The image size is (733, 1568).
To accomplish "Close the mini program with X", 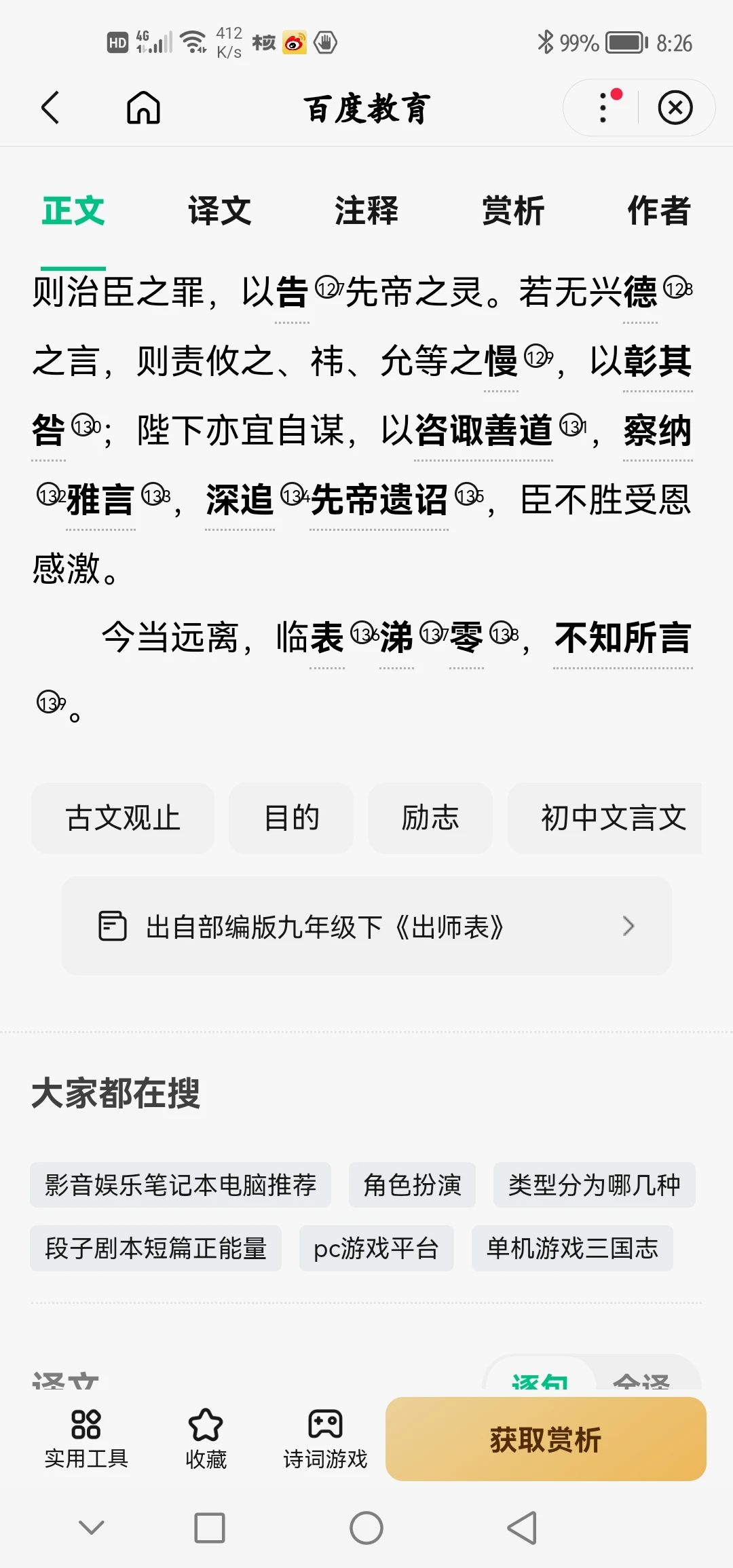I will [675, 108].
